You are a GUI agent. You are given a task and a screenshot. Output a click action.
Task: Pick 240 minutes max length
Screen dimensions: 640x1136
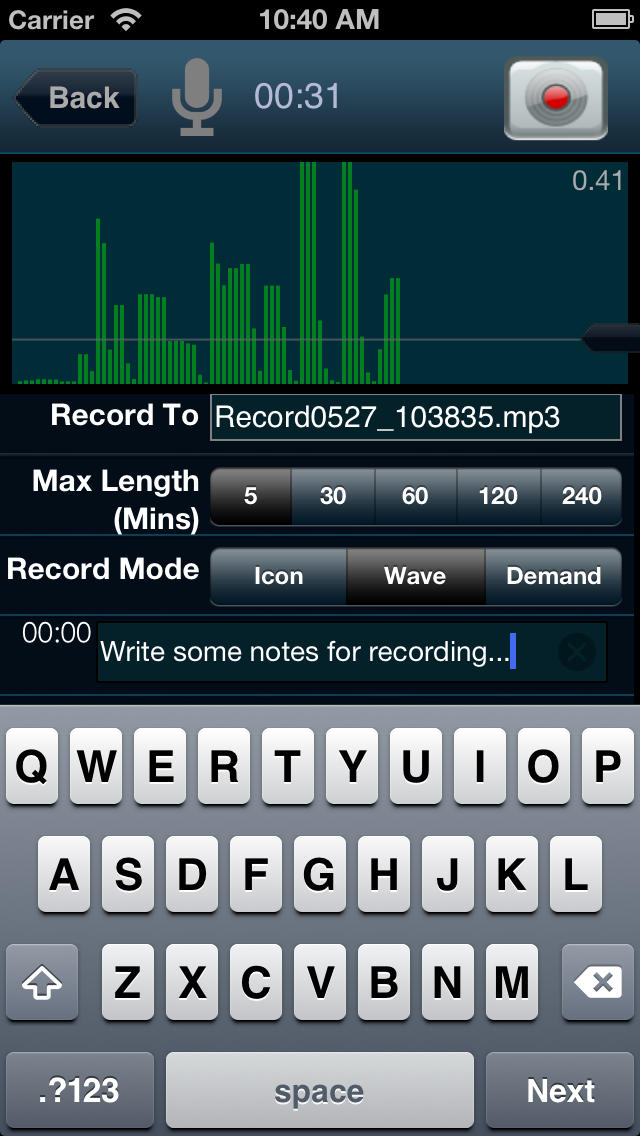(x=581, y=496)
